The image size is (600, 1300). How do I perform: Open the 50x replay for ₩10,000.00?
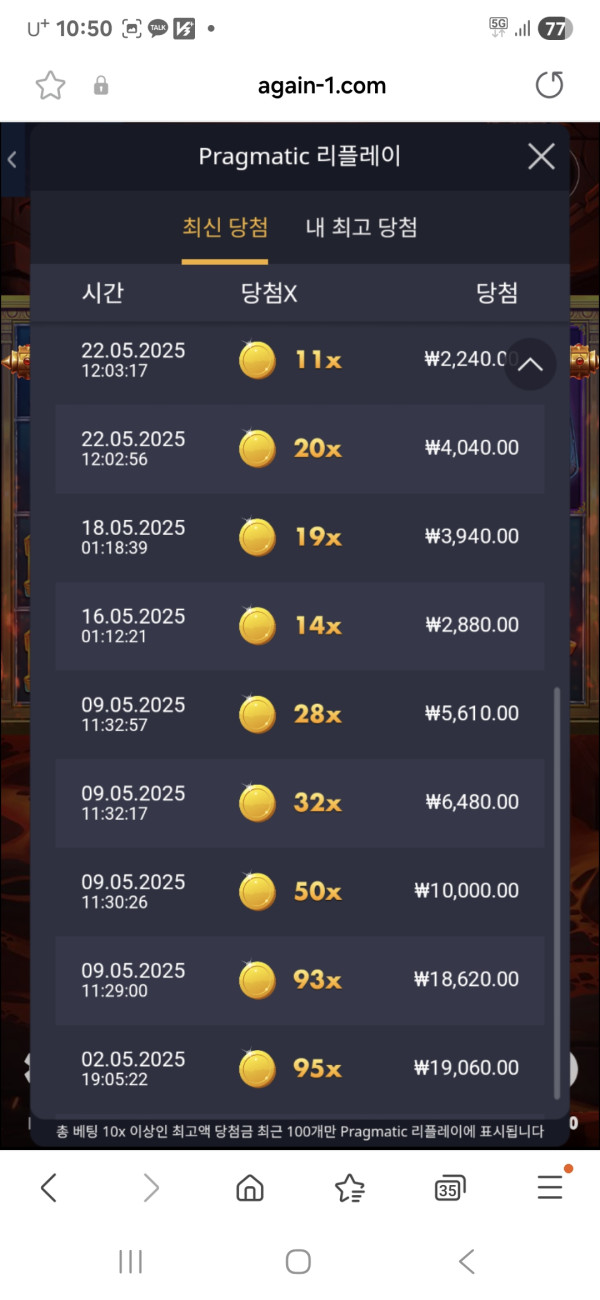tap(300, 890)
